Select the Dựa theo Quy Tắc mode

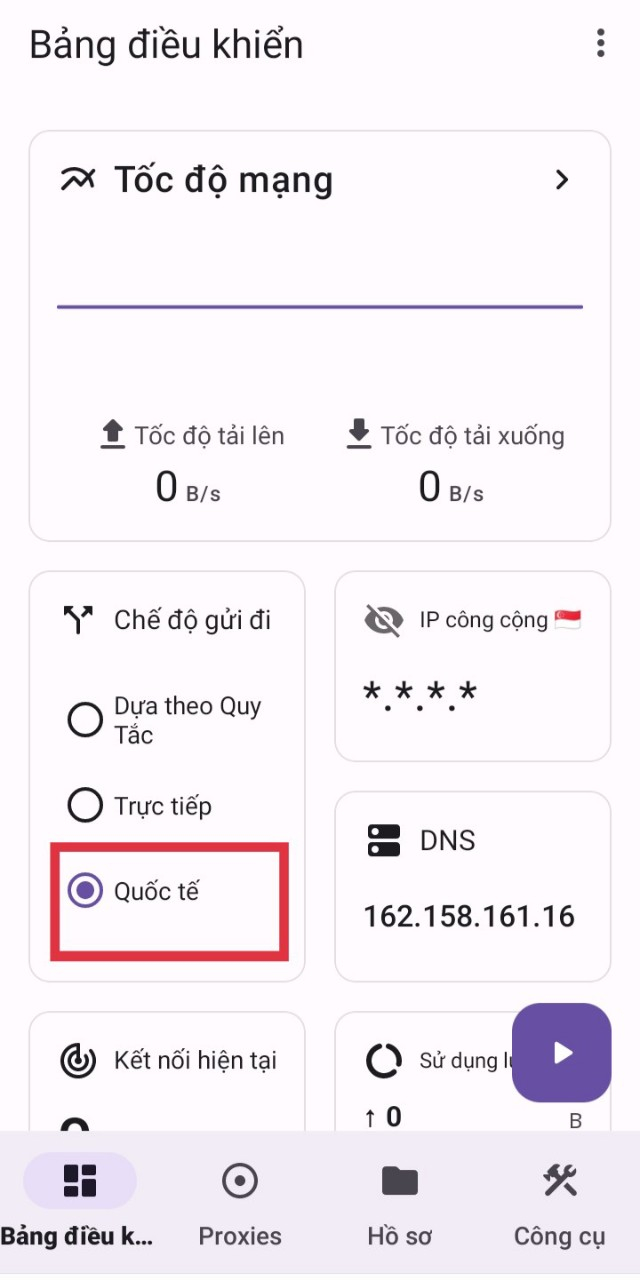coord(85,719)
